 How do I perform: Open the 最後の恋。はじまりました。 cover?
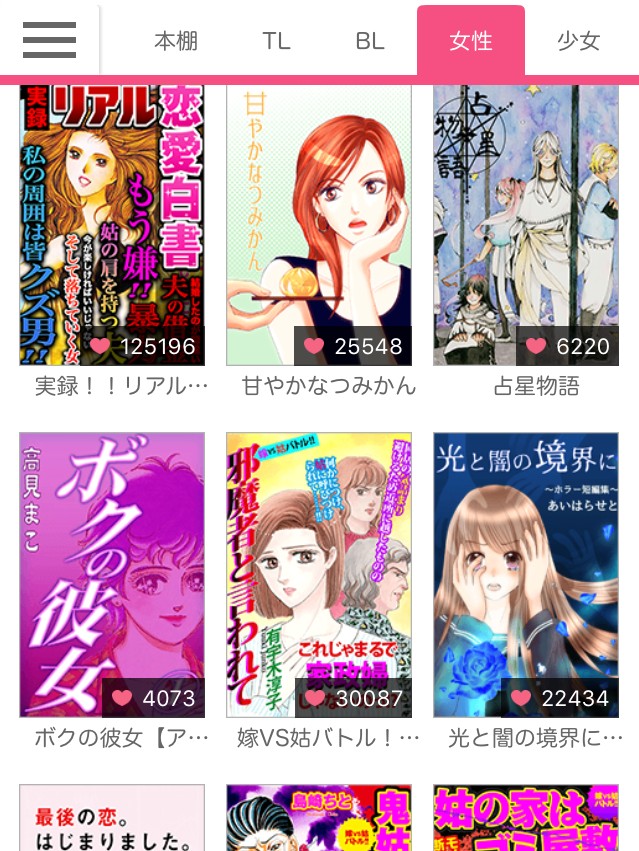[x=112, y=818]
